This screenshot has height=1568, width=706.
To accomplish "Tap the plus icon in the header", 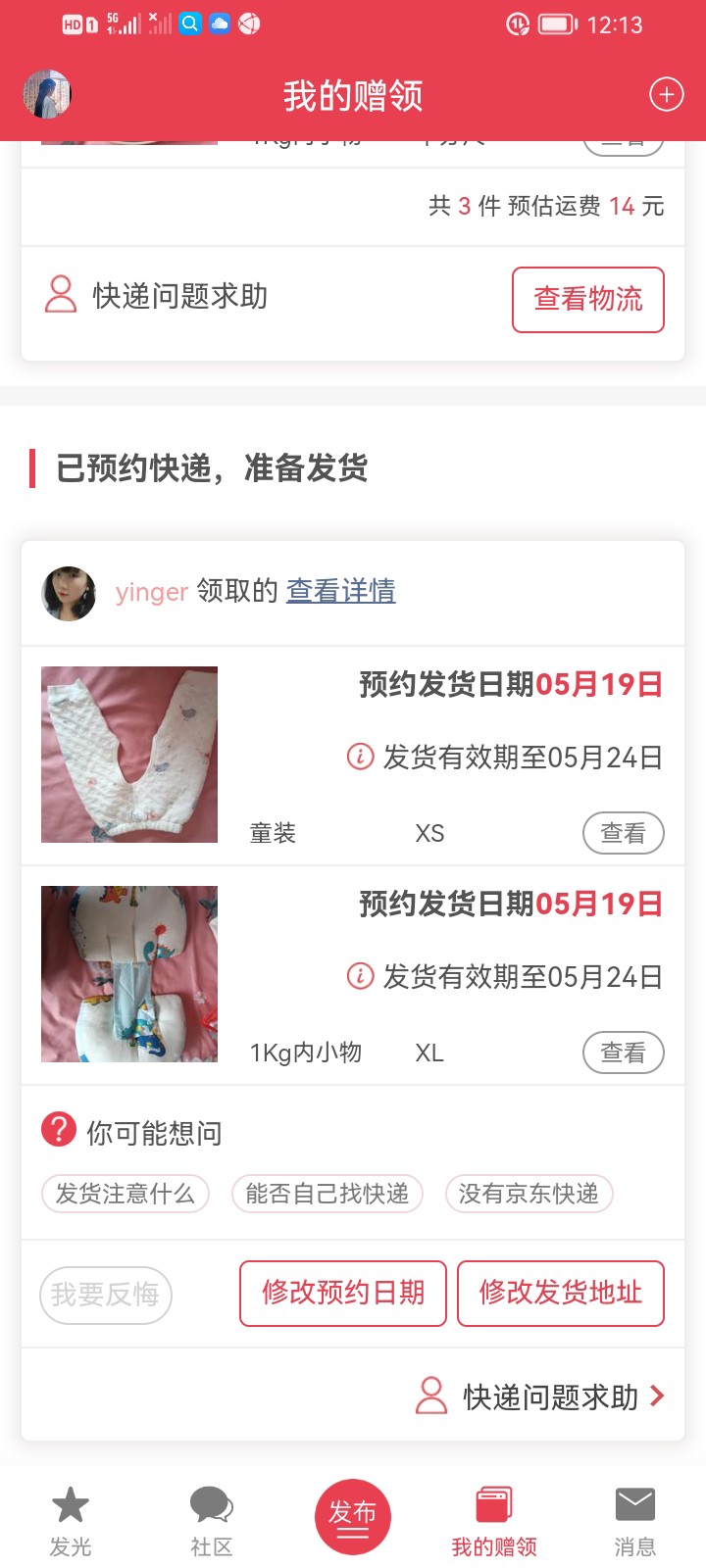I will [x=667, y=95].
